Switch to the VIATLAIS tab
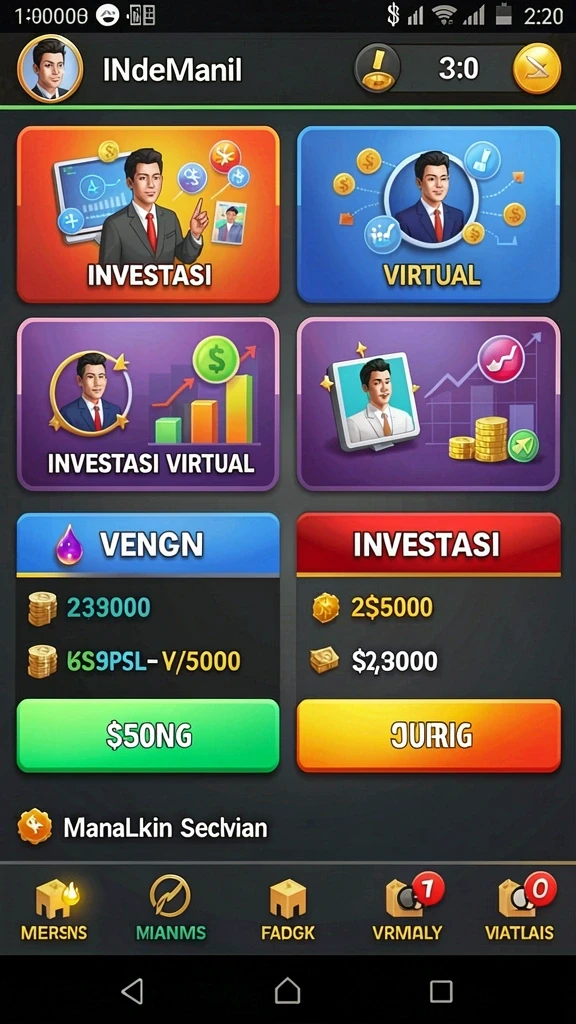 (x=519, y=909)
